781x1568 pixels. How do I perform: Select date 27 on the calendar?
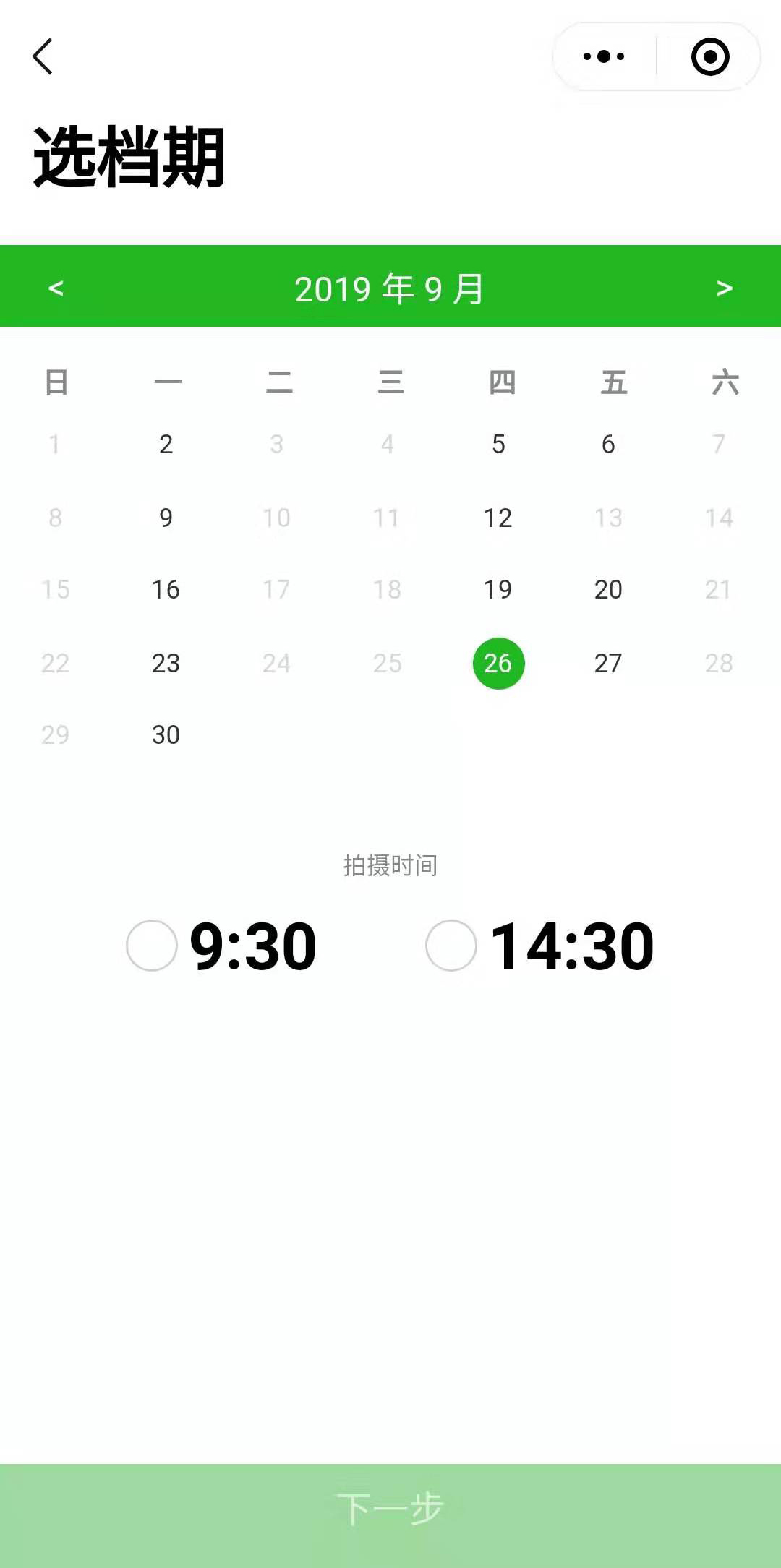[x=608, y=663]
